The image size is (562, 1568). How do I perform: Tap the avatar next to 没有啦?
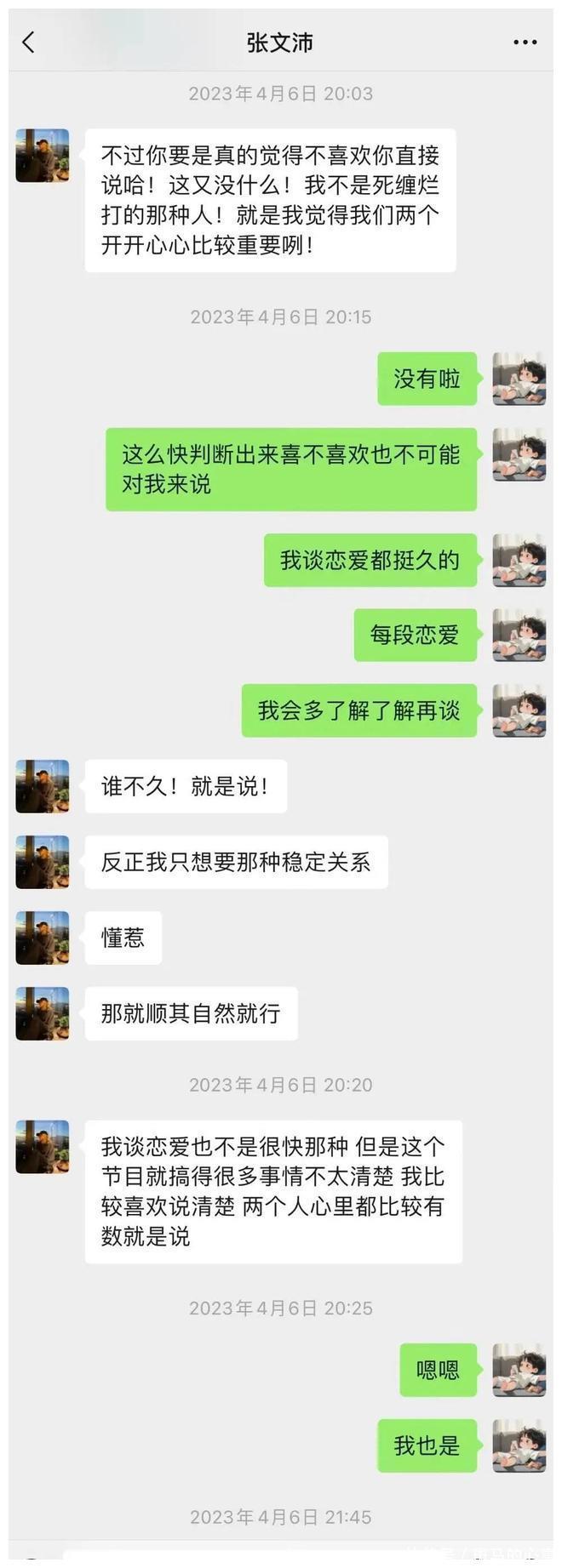coord(519,379)
